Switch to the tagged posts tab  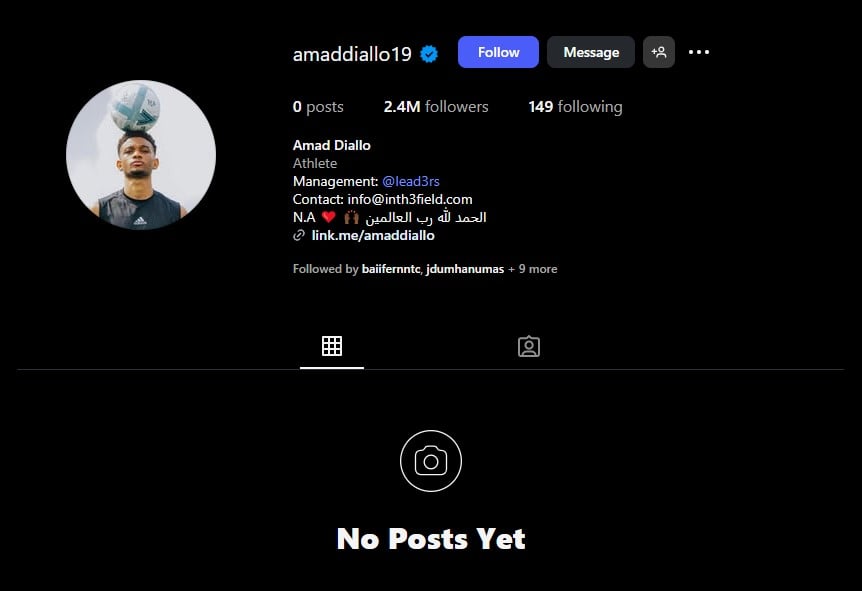point(529,346)
